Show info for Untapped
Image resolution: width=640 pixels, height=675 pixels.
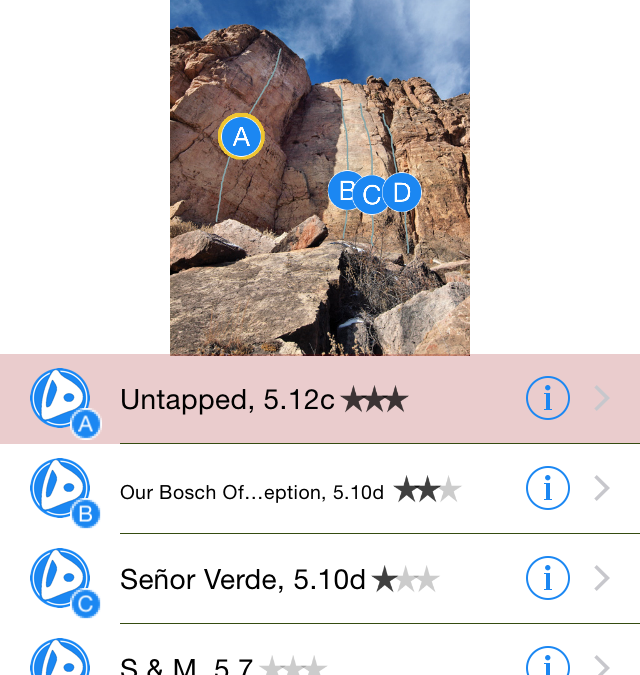point(547,400)
